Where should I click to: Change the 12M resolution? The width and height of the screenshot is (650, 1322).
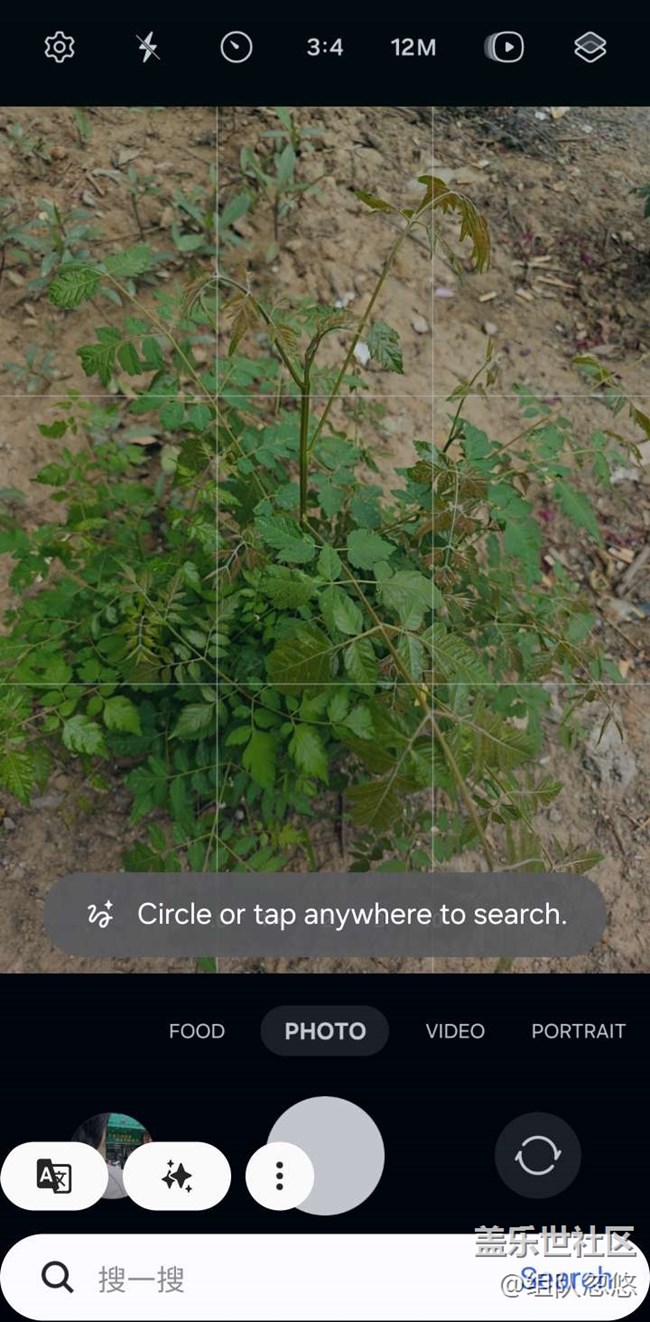(x=413, y=47)
